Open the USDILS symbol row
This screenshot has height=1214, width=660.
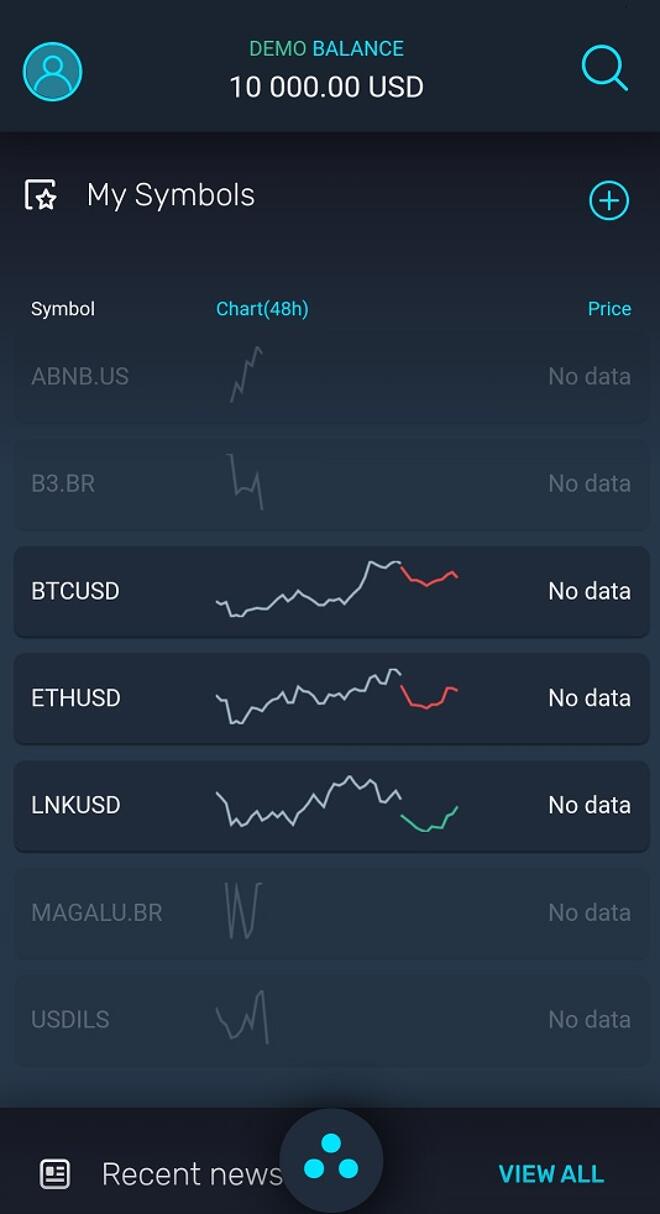331,1020
